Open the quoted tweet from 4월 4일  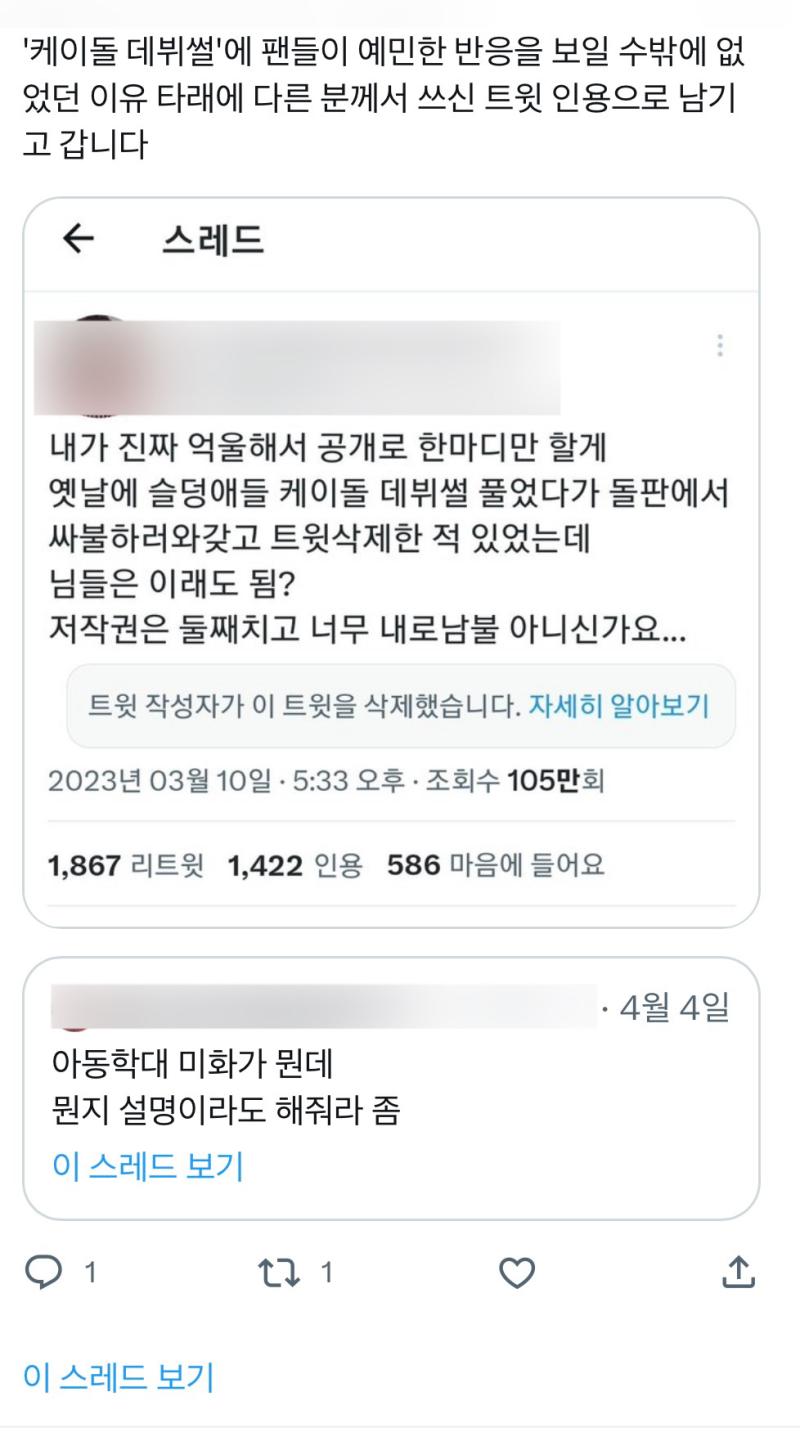pos(391,1088)
